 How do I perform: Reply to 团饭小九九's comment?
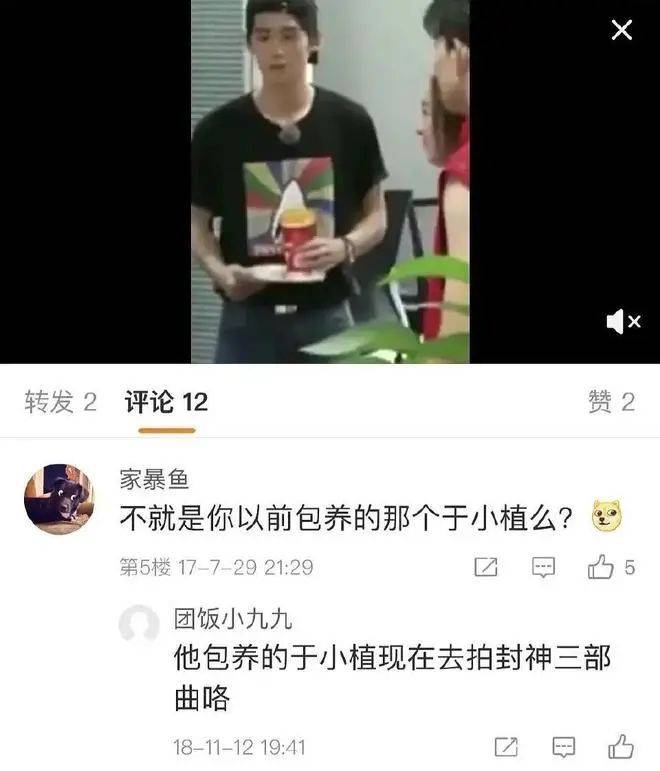tap(564, 746)
